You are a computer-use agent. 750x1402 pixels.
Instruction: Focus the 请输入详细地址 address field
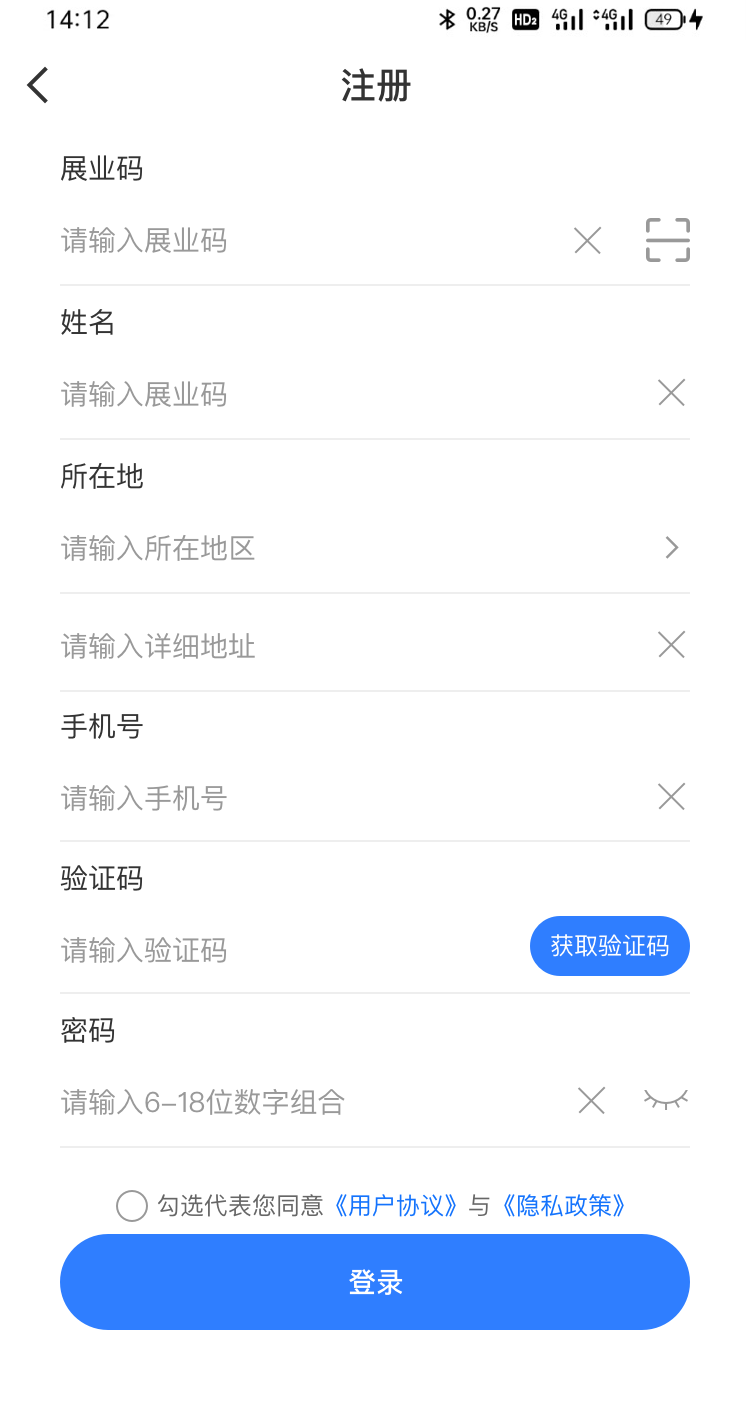click(350, 646)
